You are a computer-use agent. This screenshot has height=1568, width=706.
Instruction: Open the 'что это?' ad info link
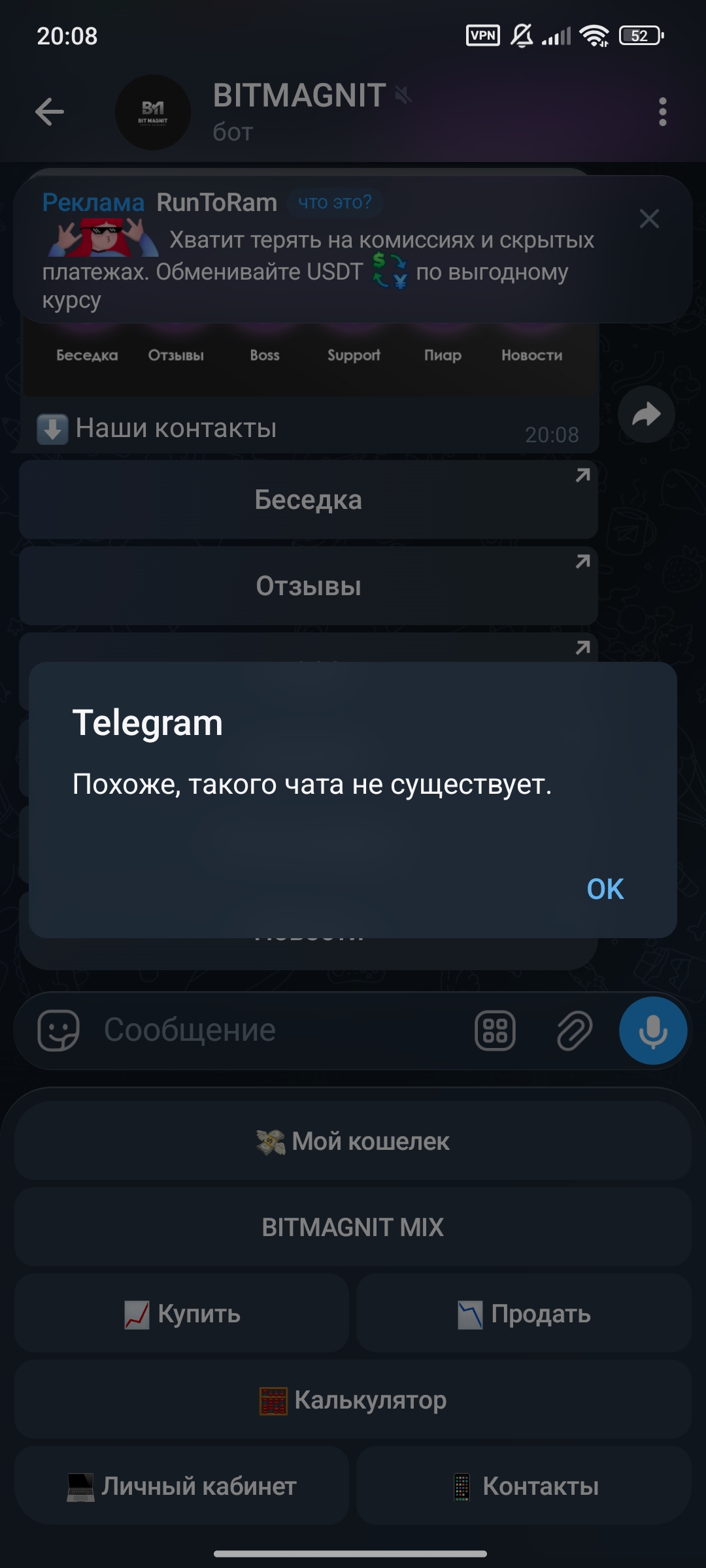(x=334, y=203)
